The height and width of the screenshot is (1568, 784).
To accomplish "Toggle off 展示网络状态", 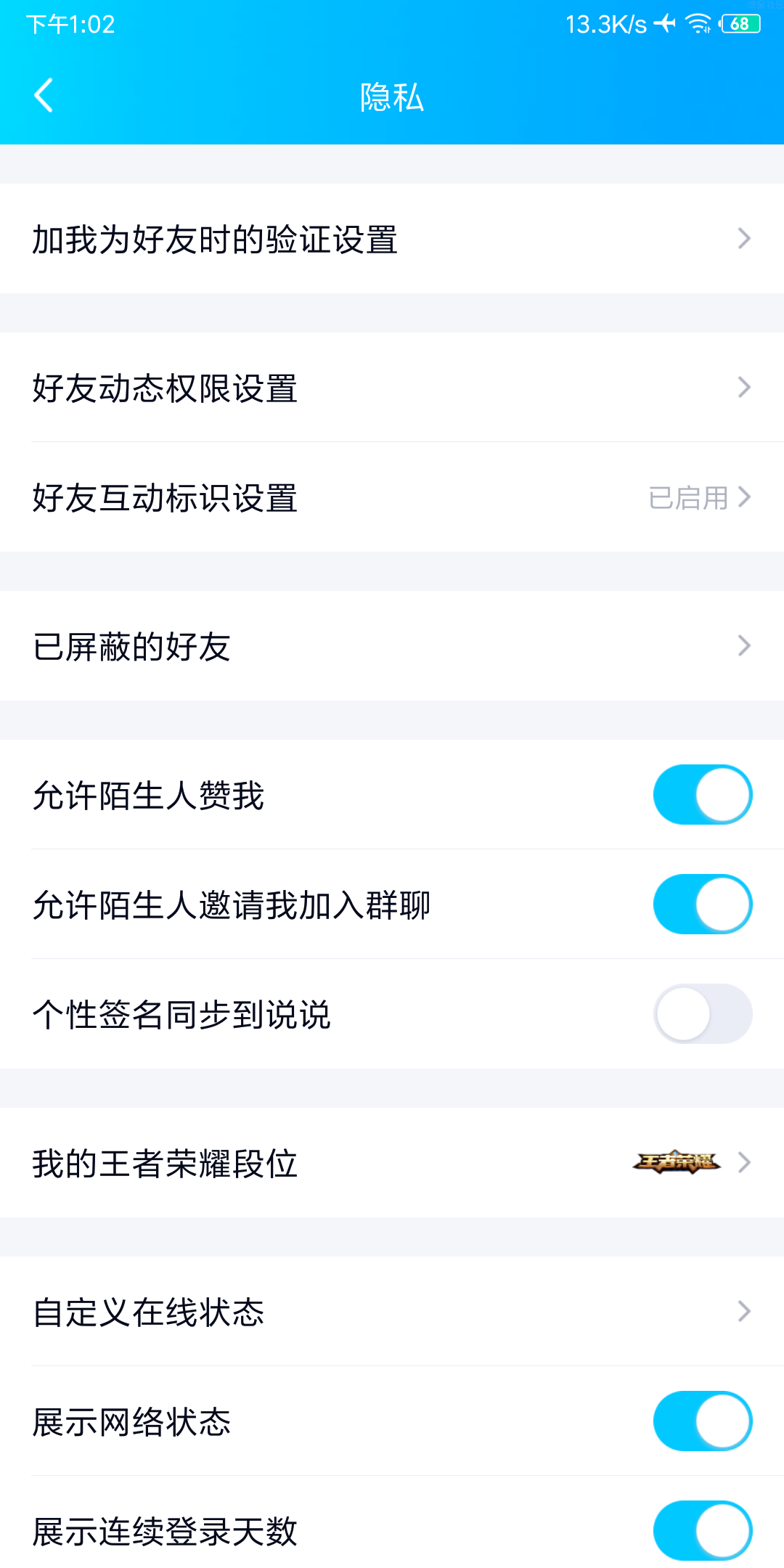I will click(x=703, y=1421).
